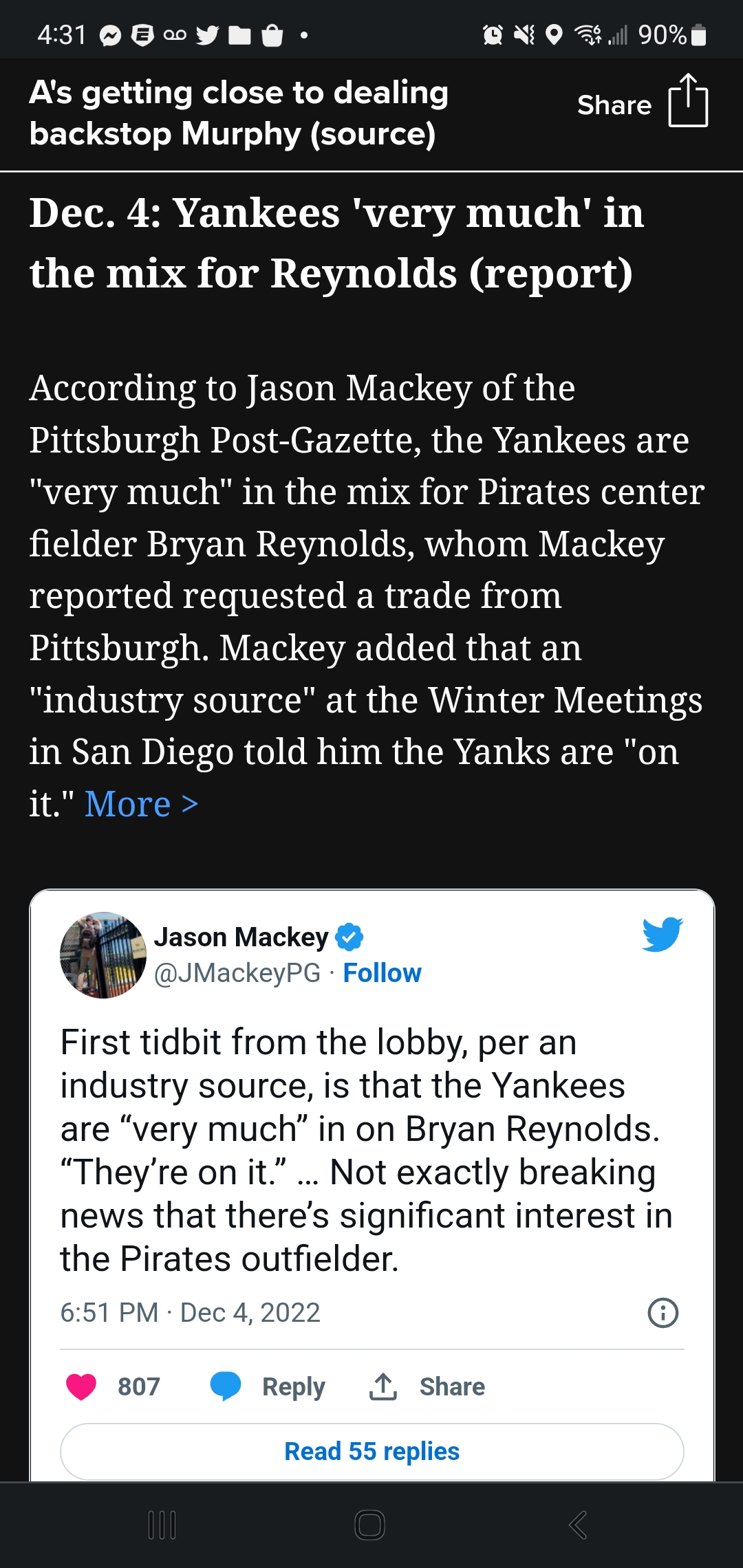This screenshot has width=743, height=1568.
Task: Open the Twitter bird icon in tweet
Action: click(x=662, y=935)
